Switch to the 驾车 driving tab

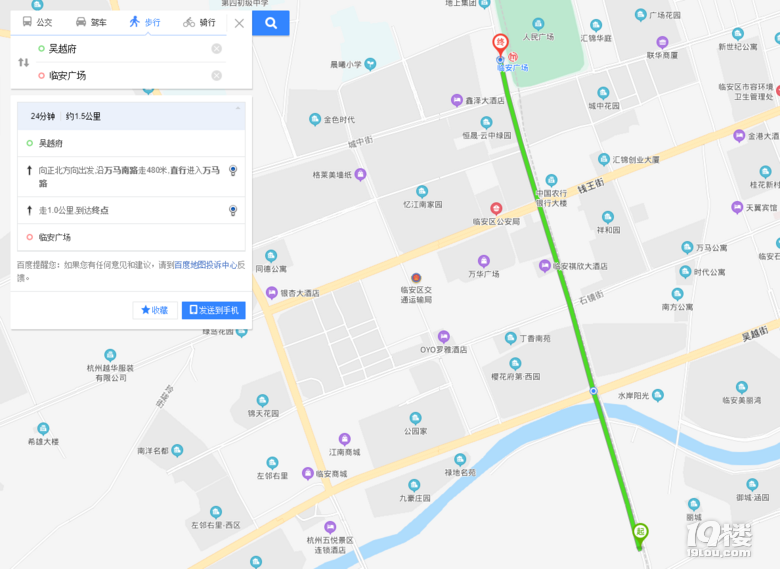pos(91,22)
